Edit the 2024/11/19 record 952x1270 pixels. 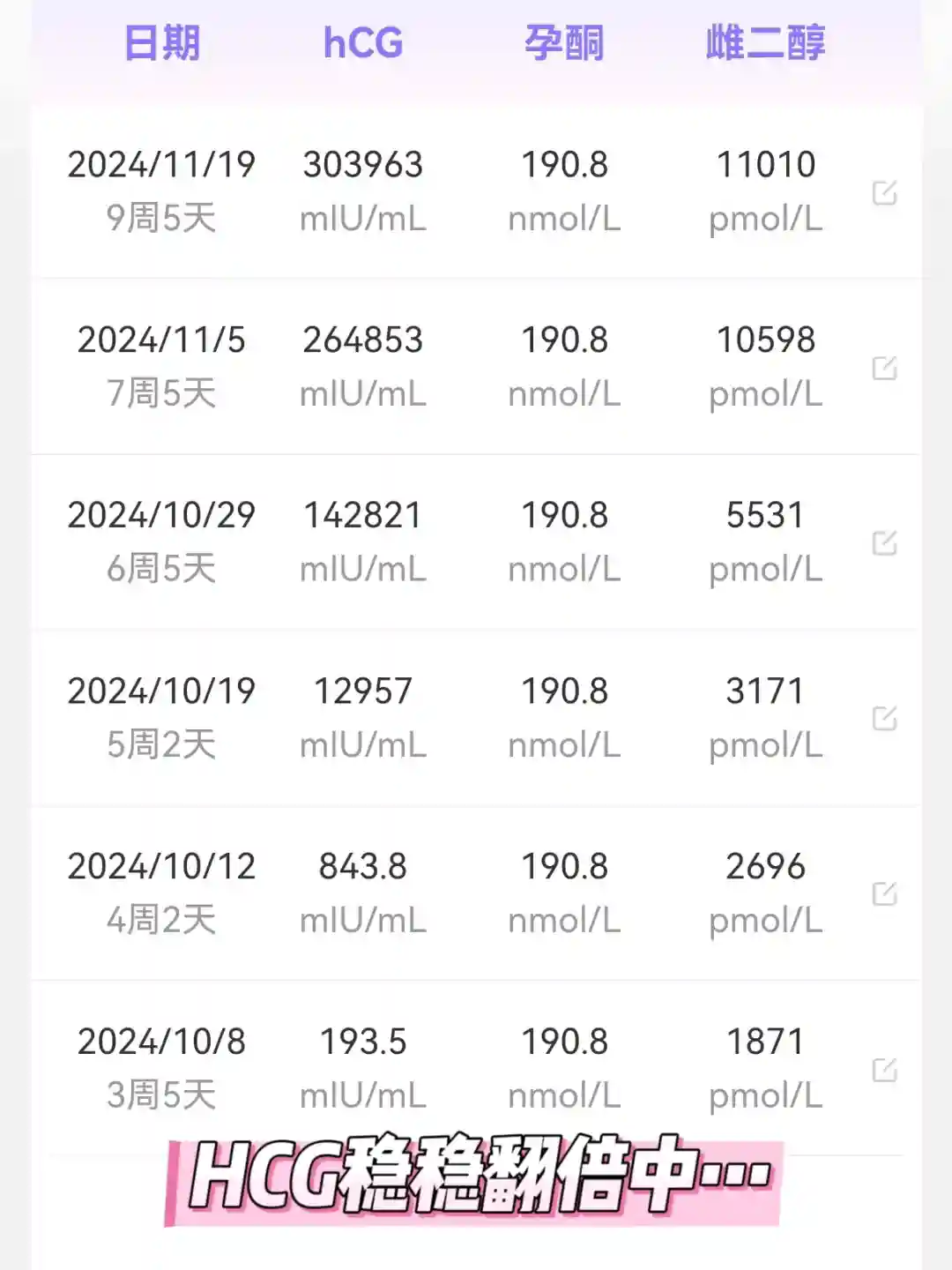(x=884, y=192)
